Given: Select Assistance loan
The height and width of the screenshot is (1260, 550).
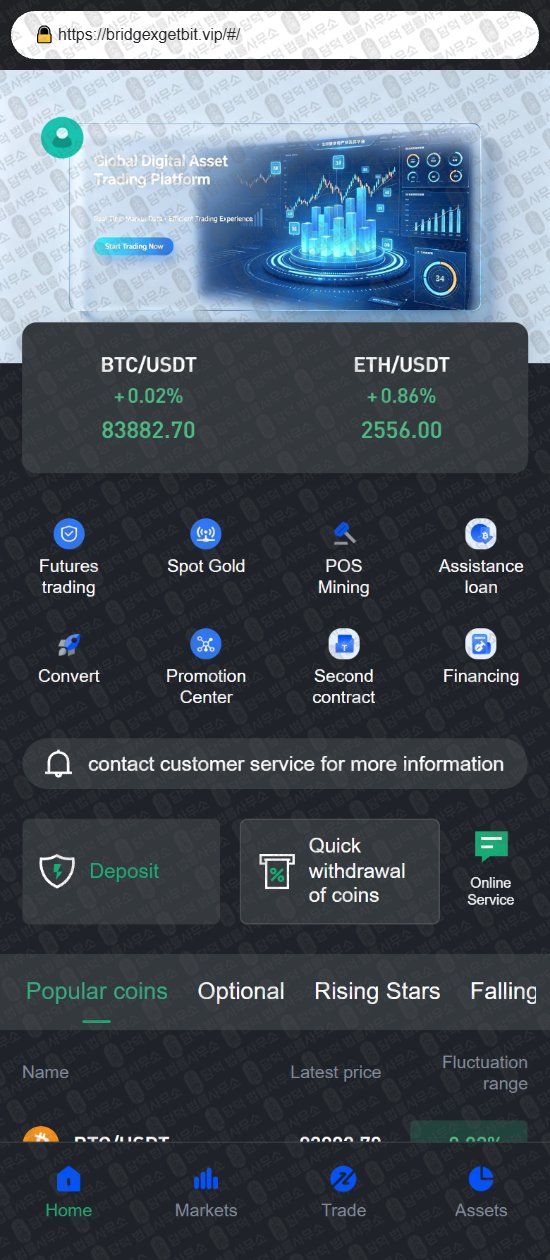Looking at the screenshot, I should [481, 558].
